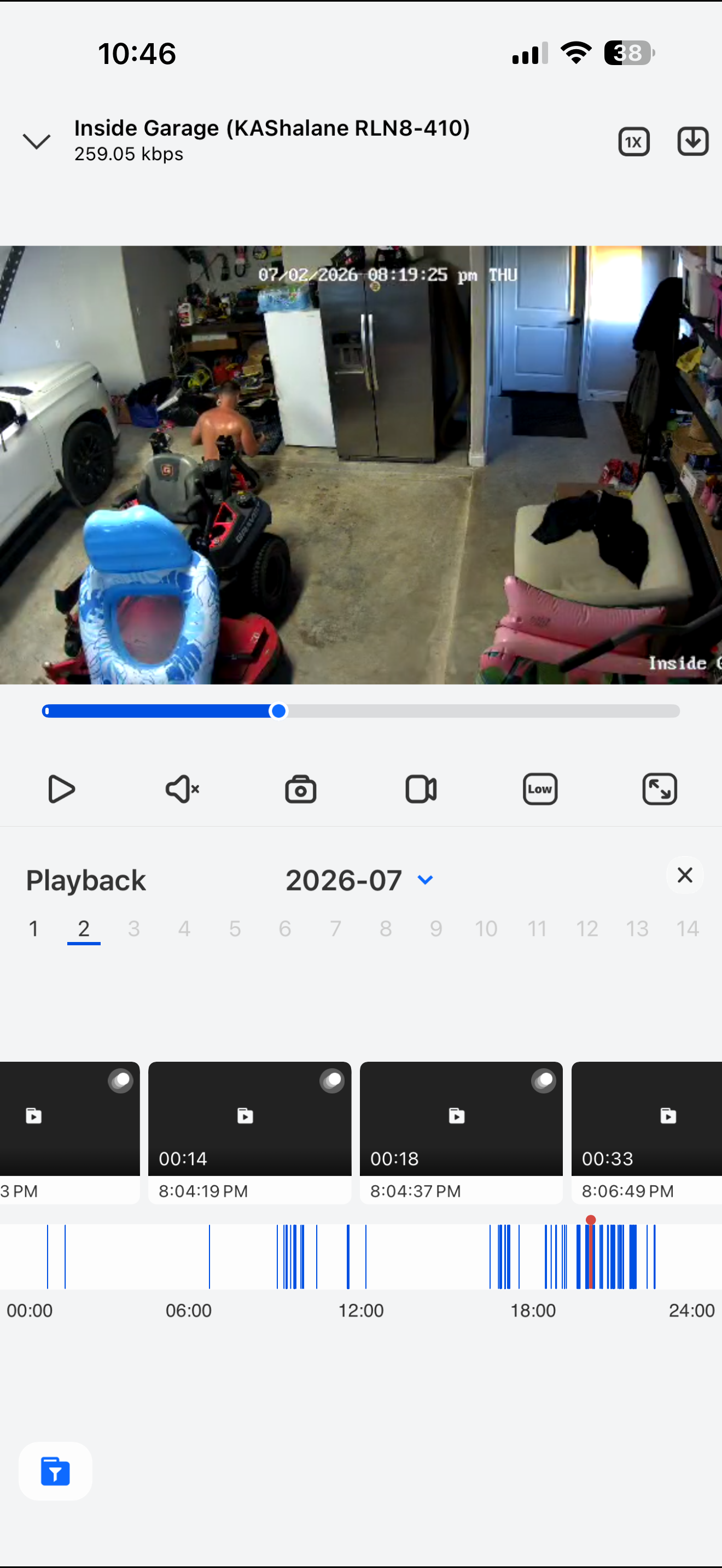This screenshot has height=1568, width=722.
Task: Select day 2 of the month
Action: tap(84, 929)
